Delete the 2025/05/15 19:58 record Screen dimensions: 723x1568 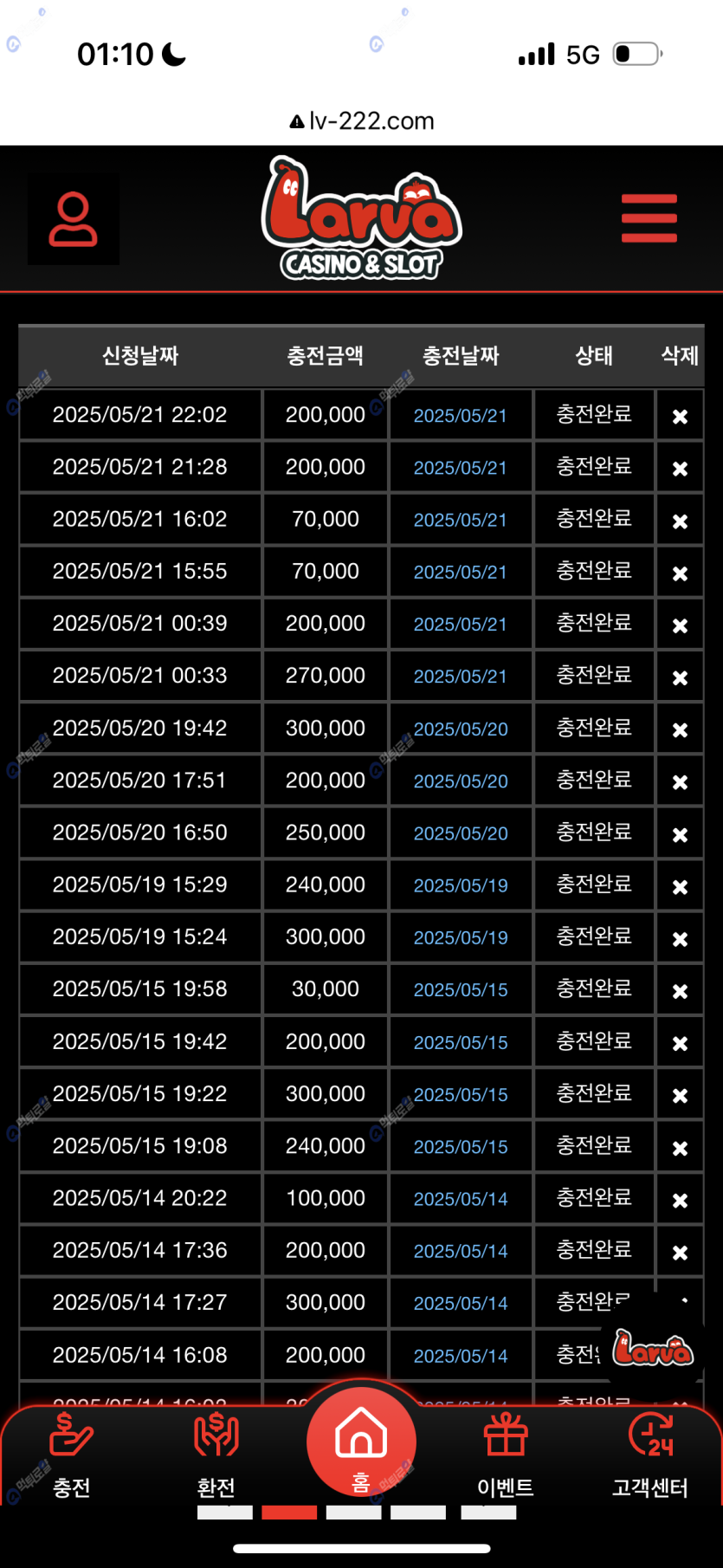(x=680, y=991)
